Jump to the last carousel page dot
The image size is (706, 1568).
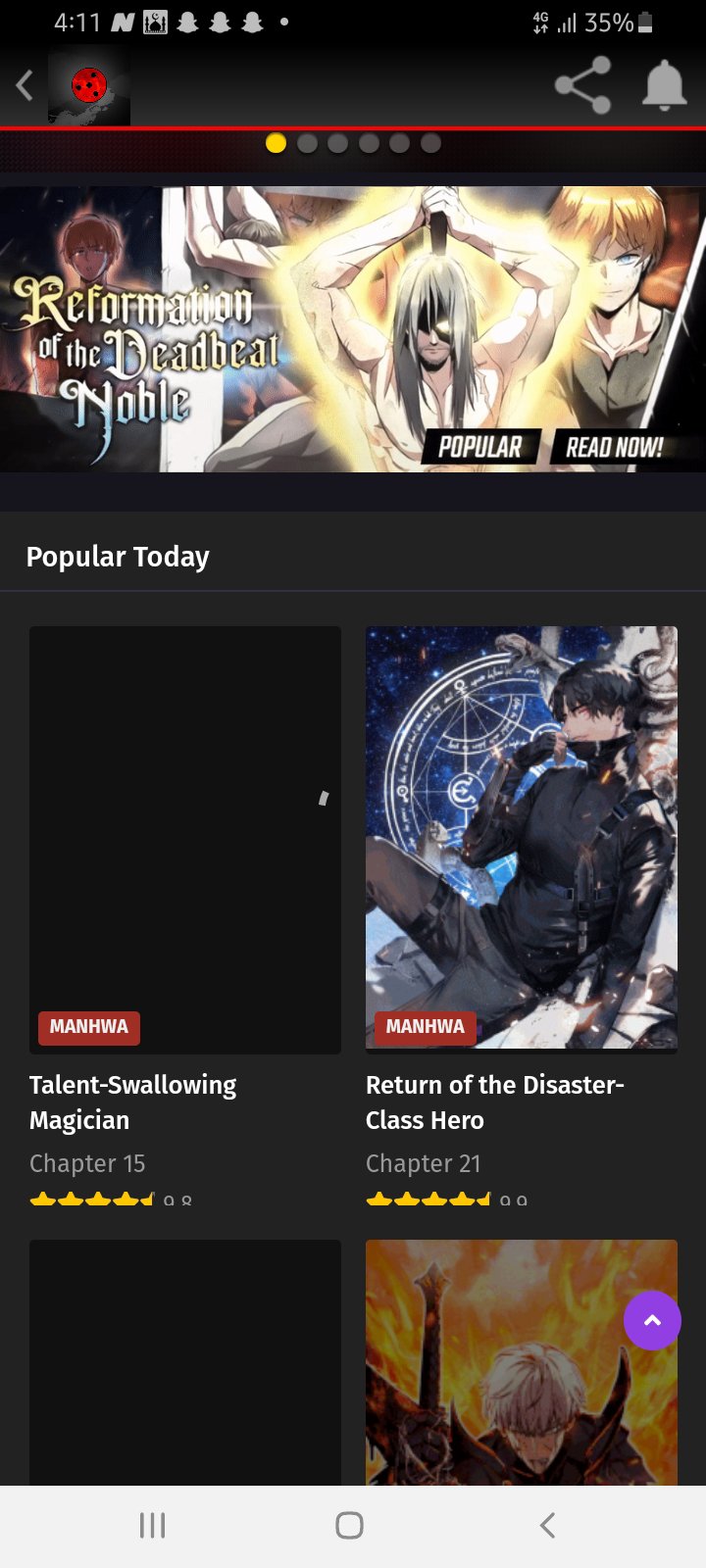pos(430,143)
